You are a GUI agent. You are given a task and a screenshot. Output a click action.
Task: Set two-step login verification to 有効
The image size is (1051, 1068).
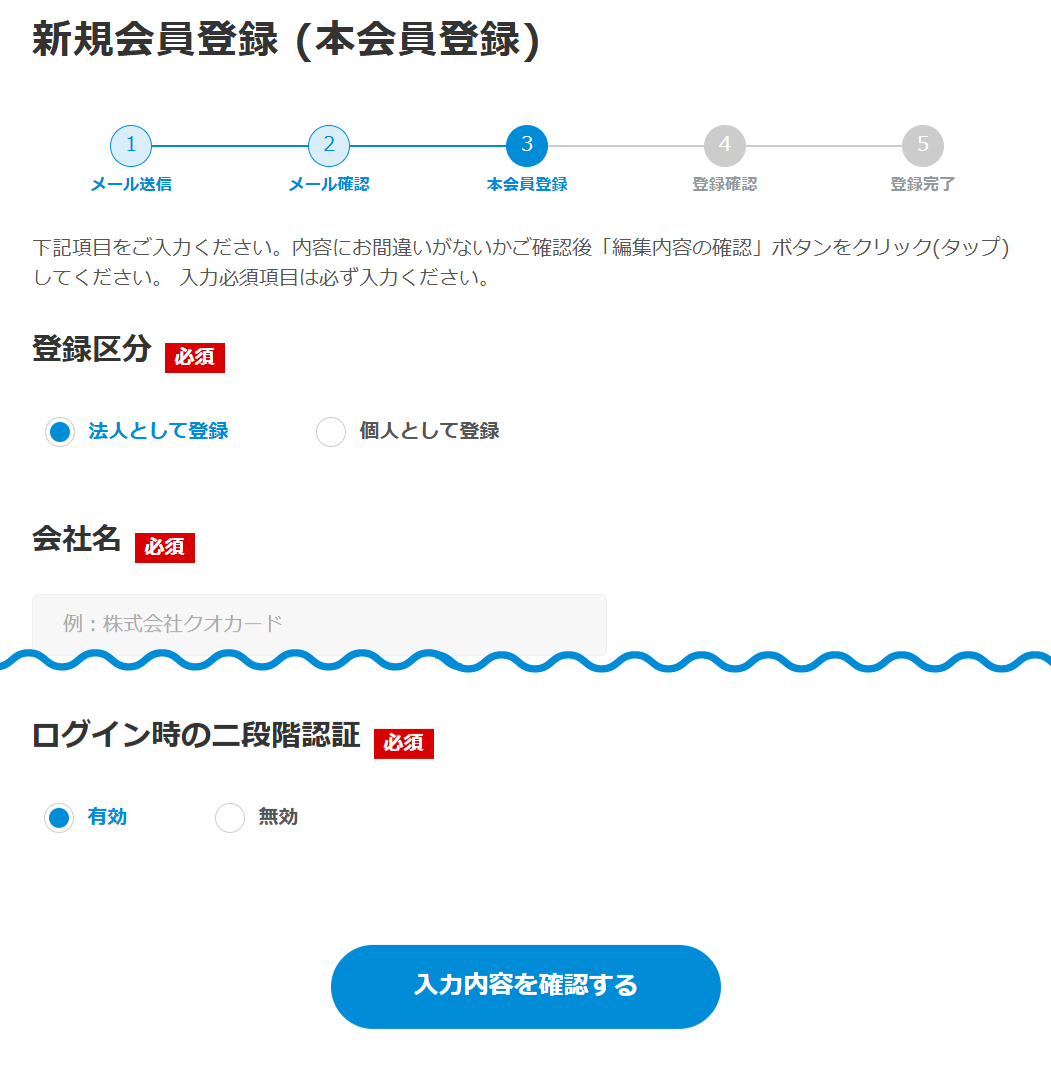pos(60,818)
